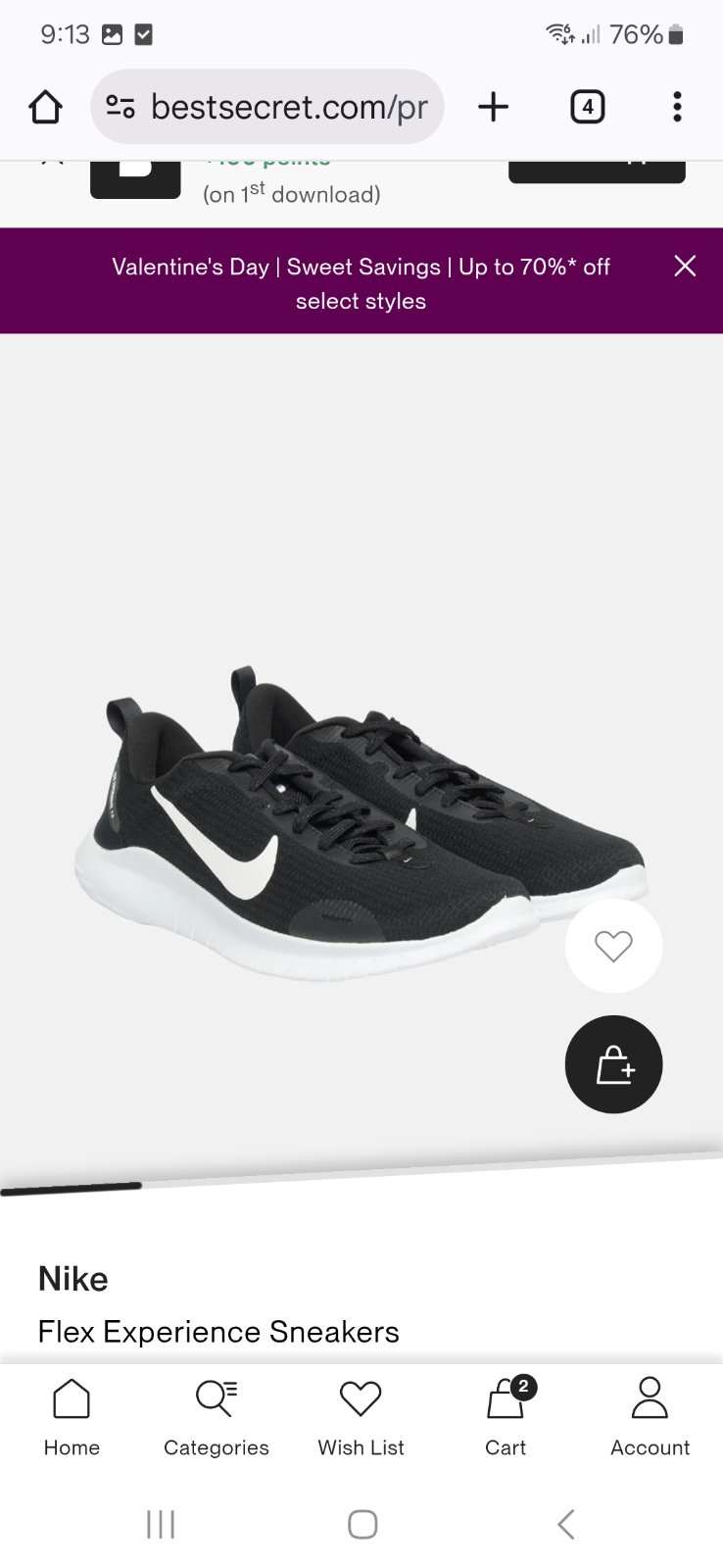Viewport: 723px width, 1568px height.
Task: Add the Flex Experience Sneakers to cart
Action: [613, 1064]
